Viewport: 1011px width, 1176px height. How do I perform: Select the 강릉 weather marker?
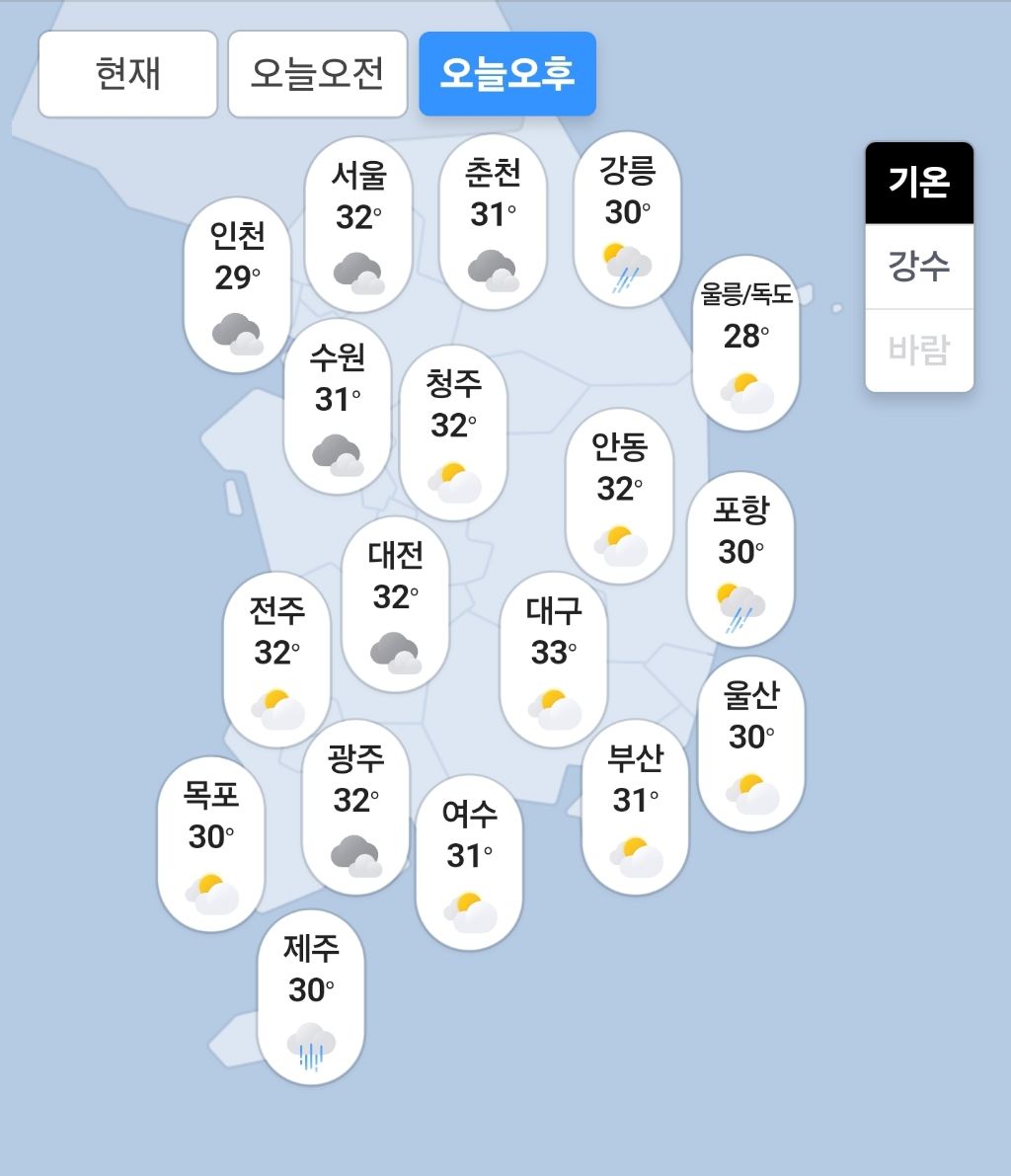[627, 221]
